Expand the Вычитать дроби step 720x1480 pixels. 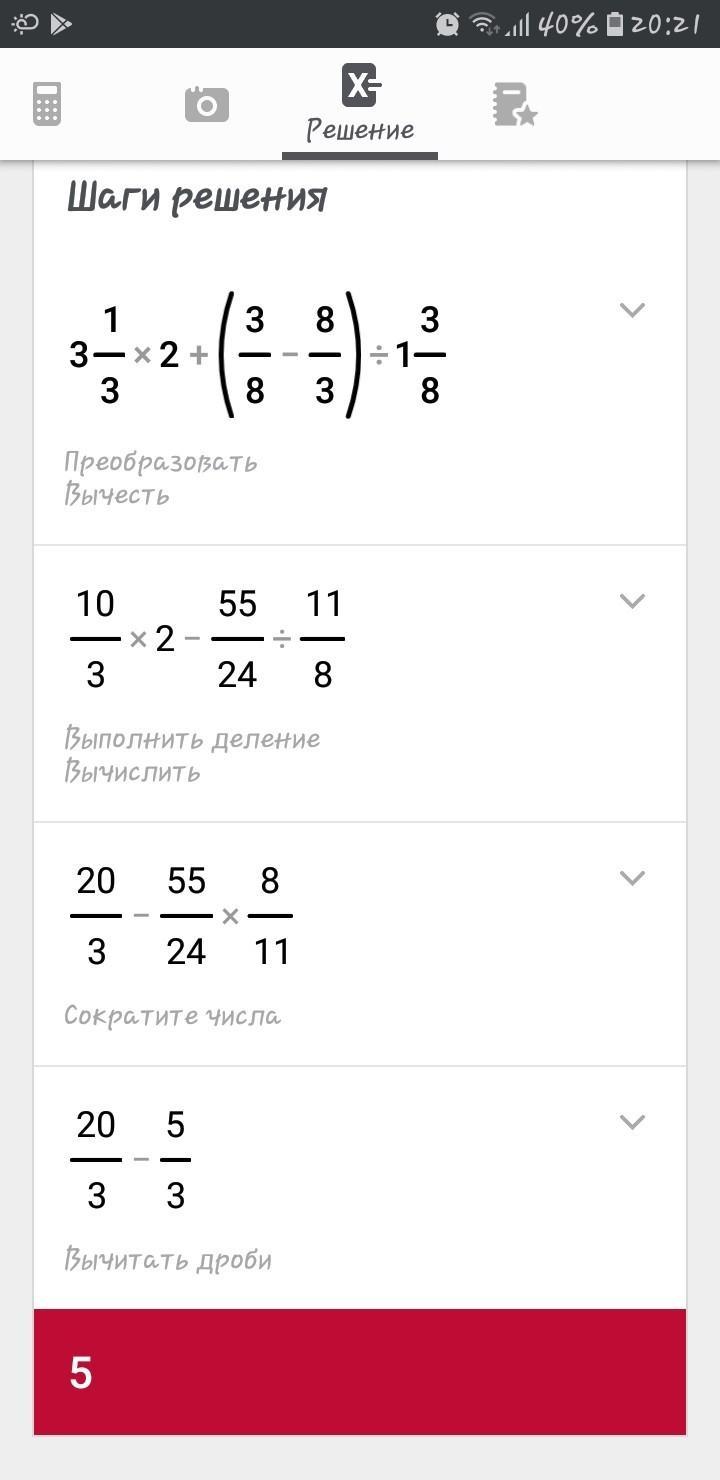click(632, 1122)
